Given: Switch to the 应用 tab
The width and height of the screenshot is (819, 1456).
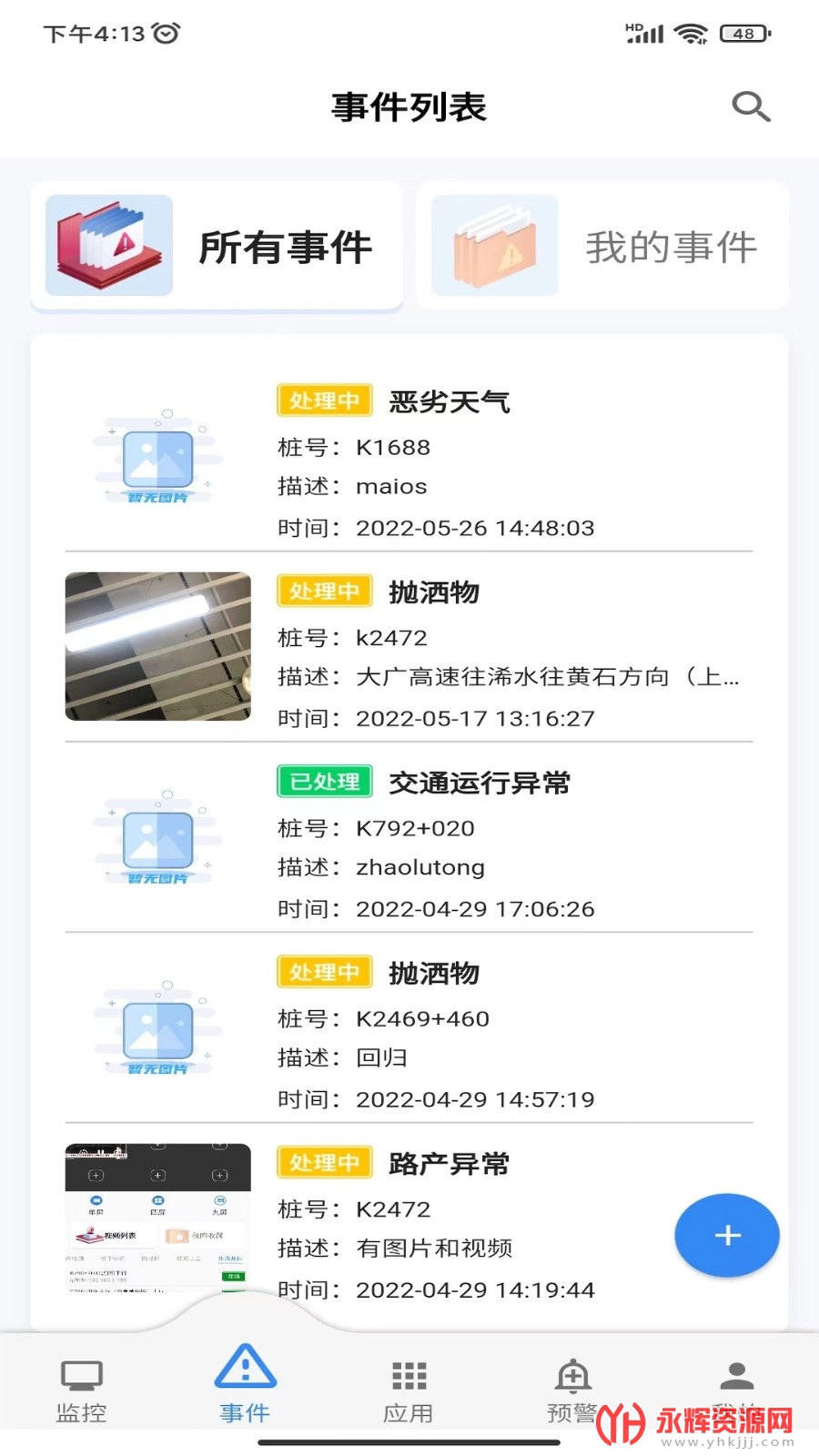Looking at the screenshot, I should coord(409,1390).
